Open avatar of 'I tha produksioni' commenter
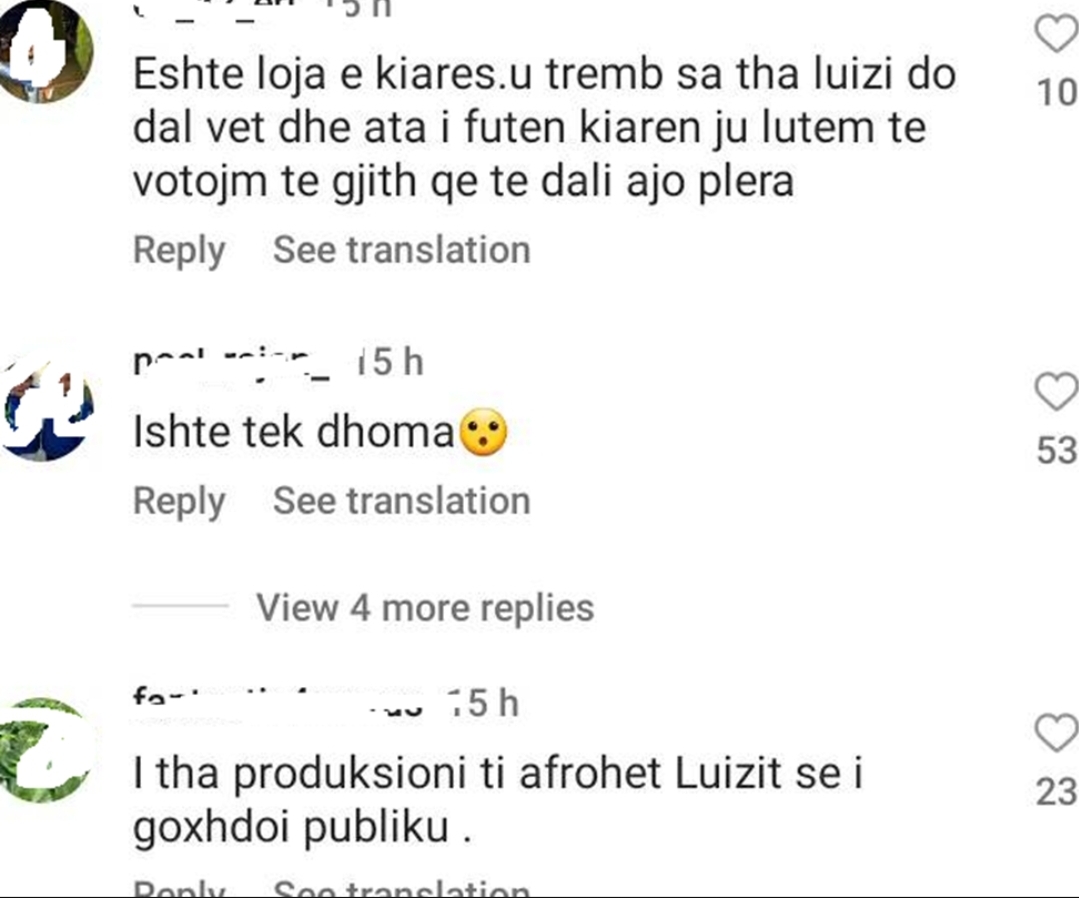The width and height of the screenshot is (1079, 898). pos(47,752)
